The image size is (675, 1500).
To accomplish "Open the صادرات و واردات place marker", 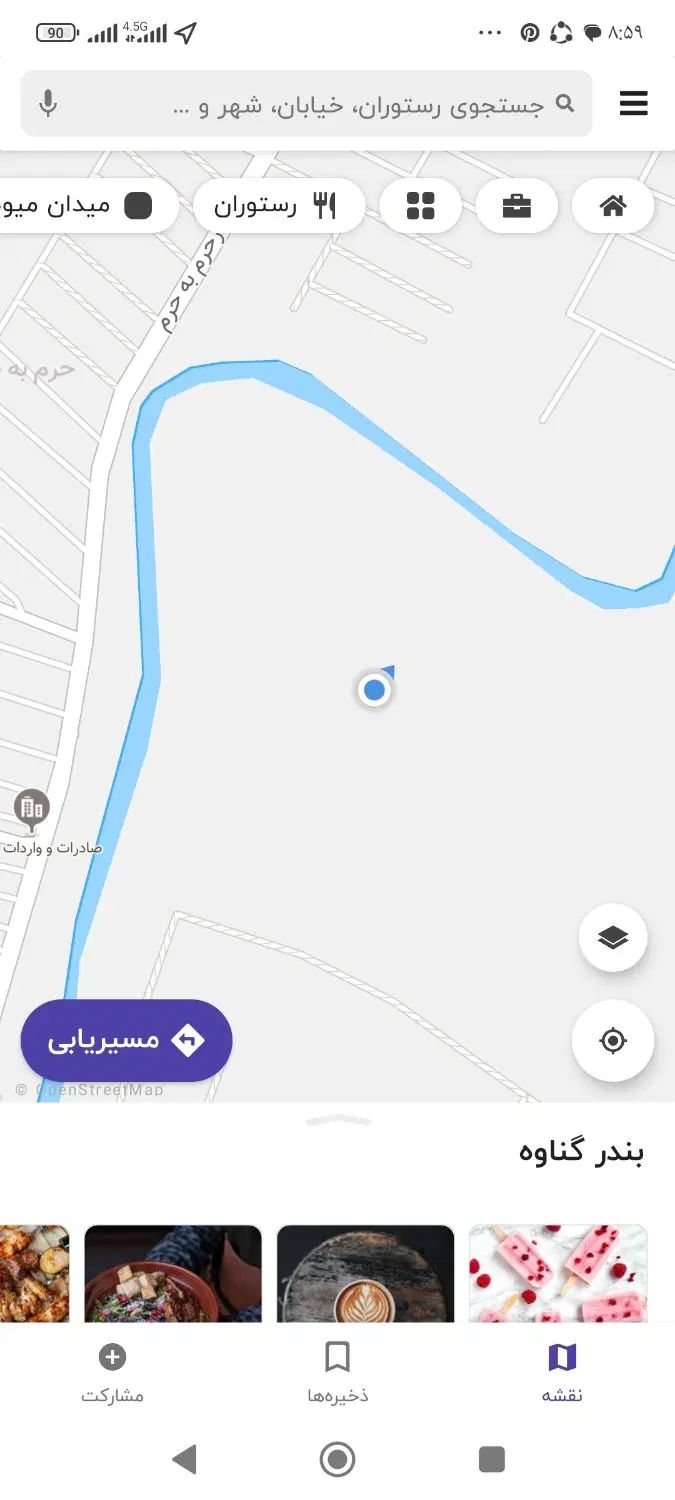I will pyautogui.click(x=32, y=810).
